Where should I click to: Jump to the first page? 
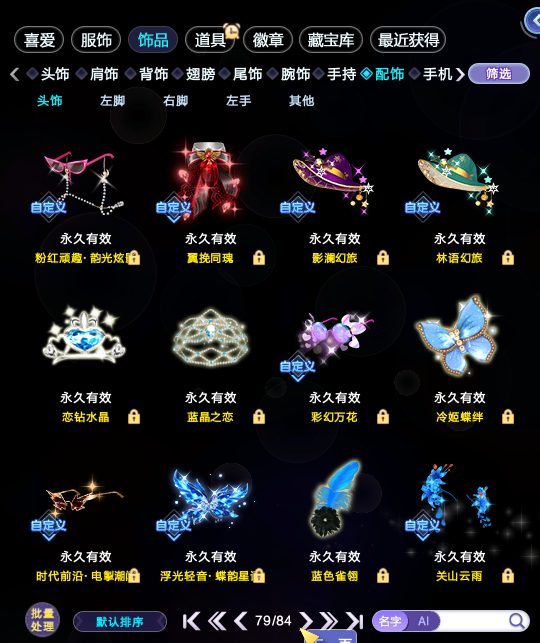(x=191, y=621)
